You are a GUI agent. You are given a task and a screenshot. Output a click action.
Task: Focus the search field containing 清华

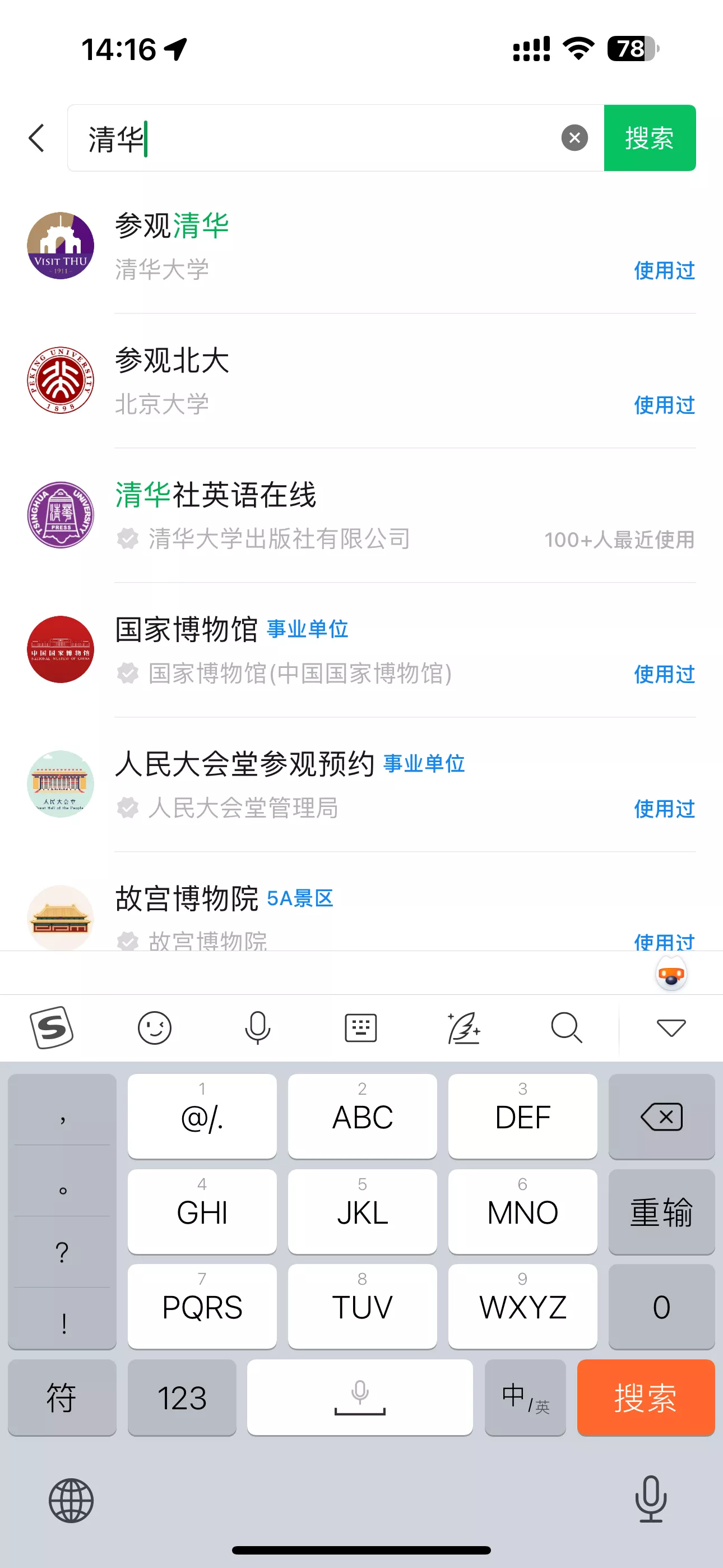317,138
